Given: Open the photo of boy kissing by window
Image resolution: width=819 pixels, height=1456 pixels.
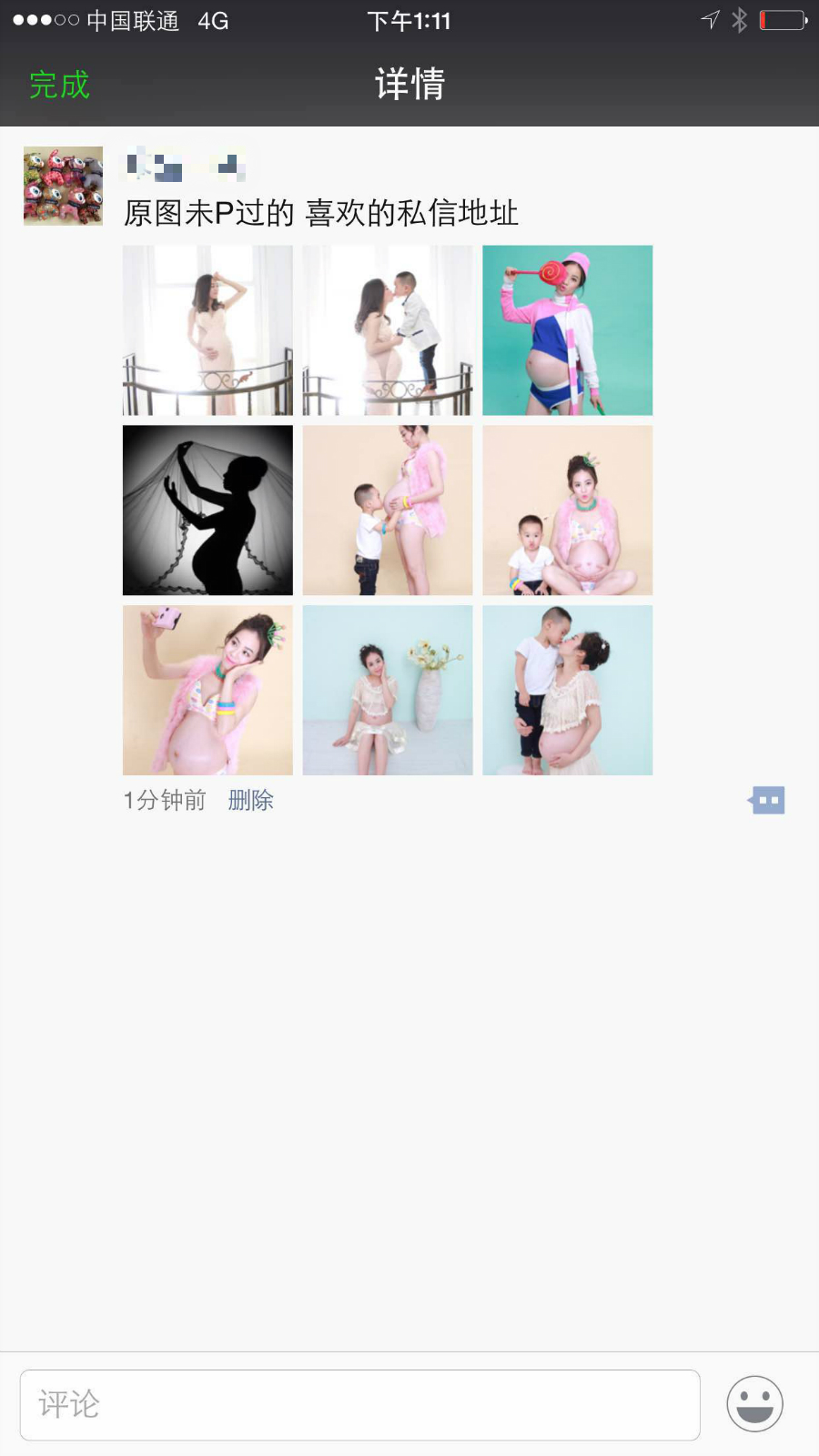Looking at the screenshot, I should (388, 330).
